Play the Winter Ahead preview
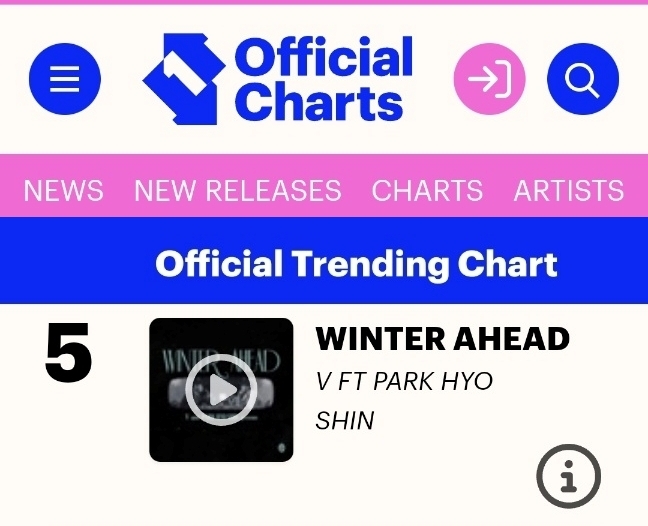 221,390
